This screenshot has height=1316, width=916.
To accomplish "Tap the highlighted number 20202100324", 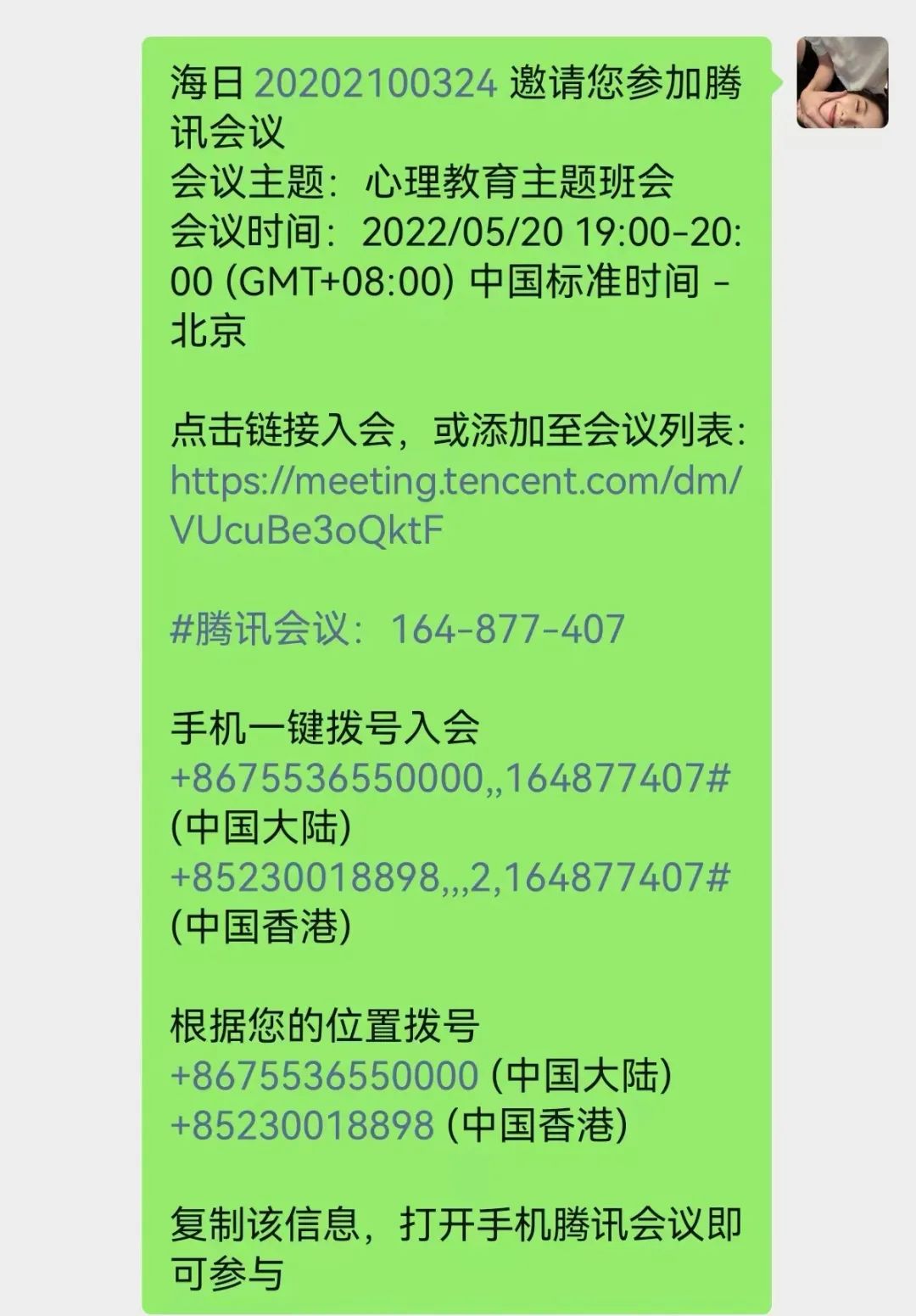I will 375,84.
